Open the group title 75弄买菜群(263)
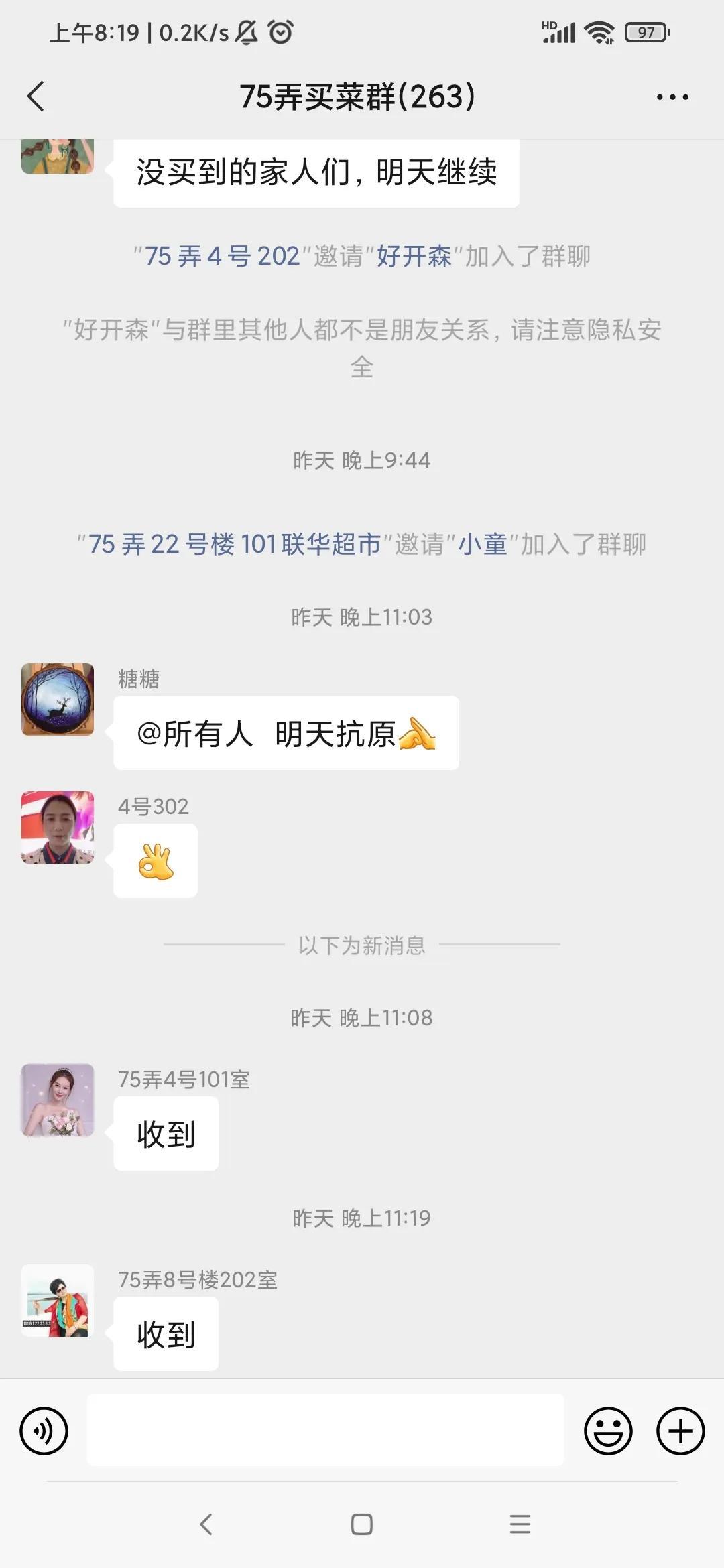This screenshot has height=1568, width=724. [x=359, y=97]
